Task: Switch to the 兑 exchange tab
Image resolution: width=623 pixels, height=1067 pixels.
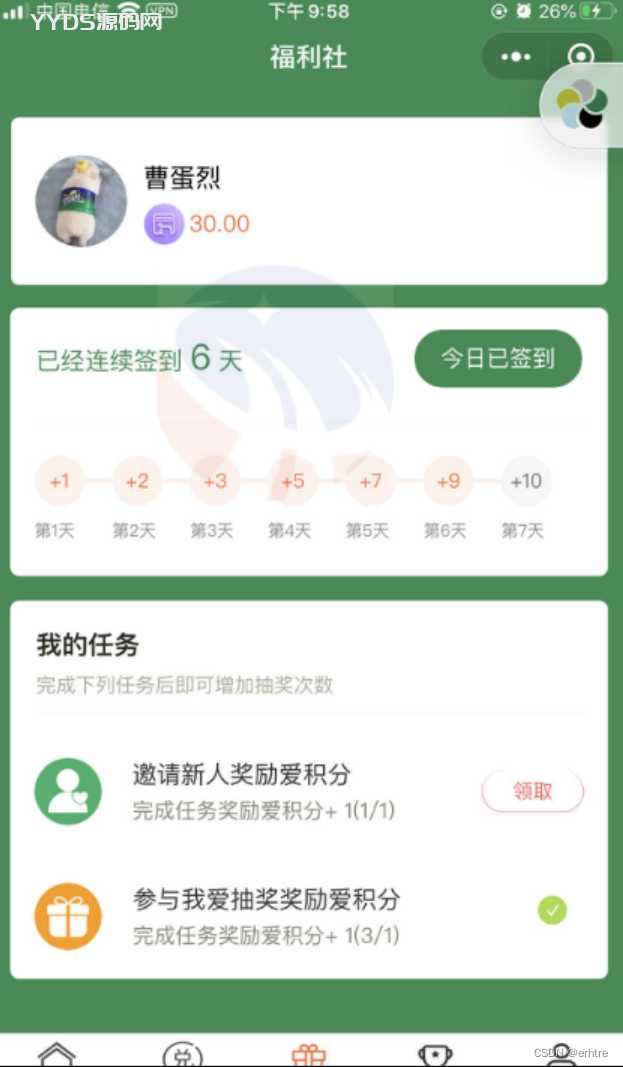Action: 182,1054
